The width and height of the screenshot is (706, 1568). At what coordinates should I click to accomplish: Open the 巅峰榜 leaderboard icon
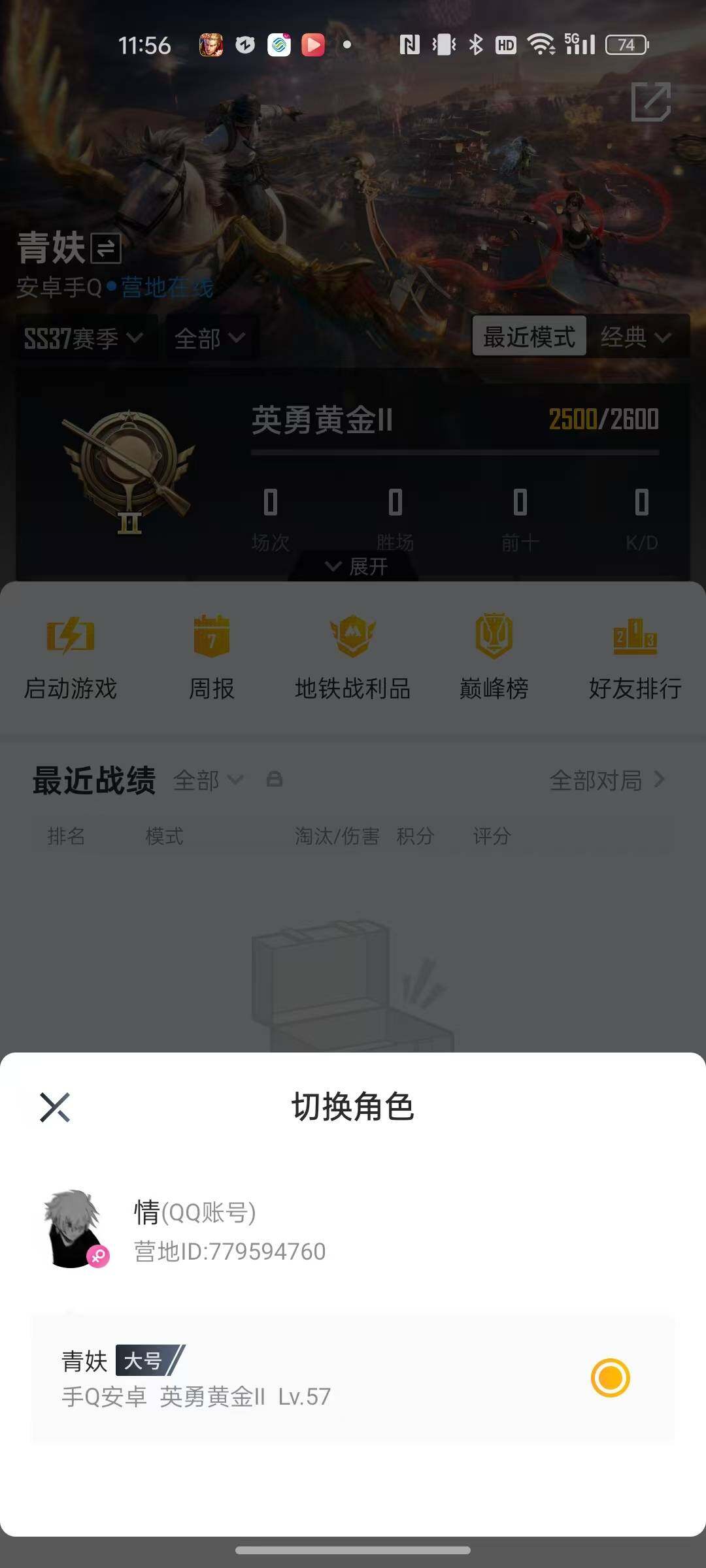point(494,660)
